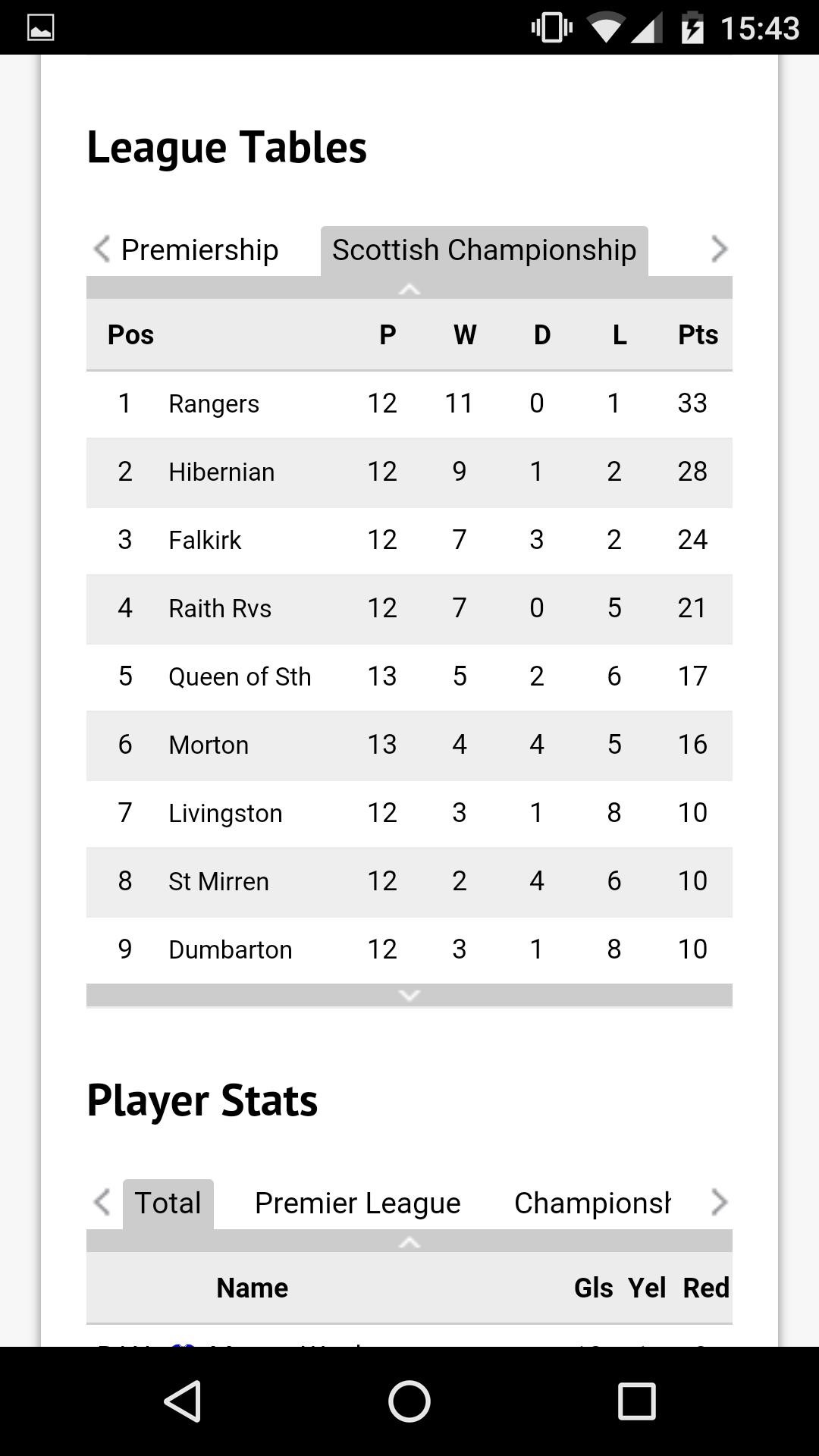Switch to the Premiership league table tab

click(x=199, y=250)
